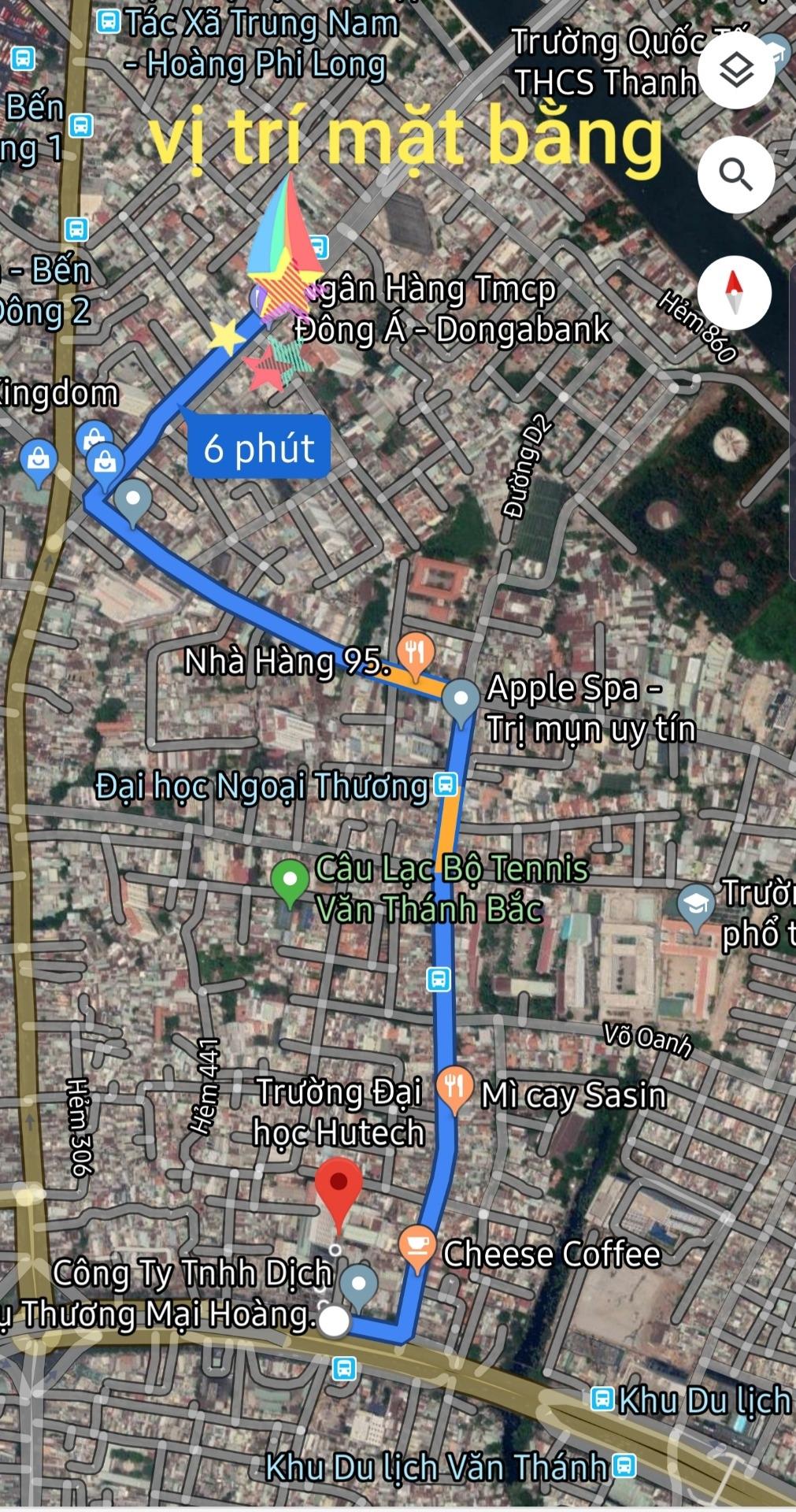796x1512 pixels.
Task: Select the Mì cay Sasin restaurant marker
Action: pyautogui.click(x=454, y=1087)
